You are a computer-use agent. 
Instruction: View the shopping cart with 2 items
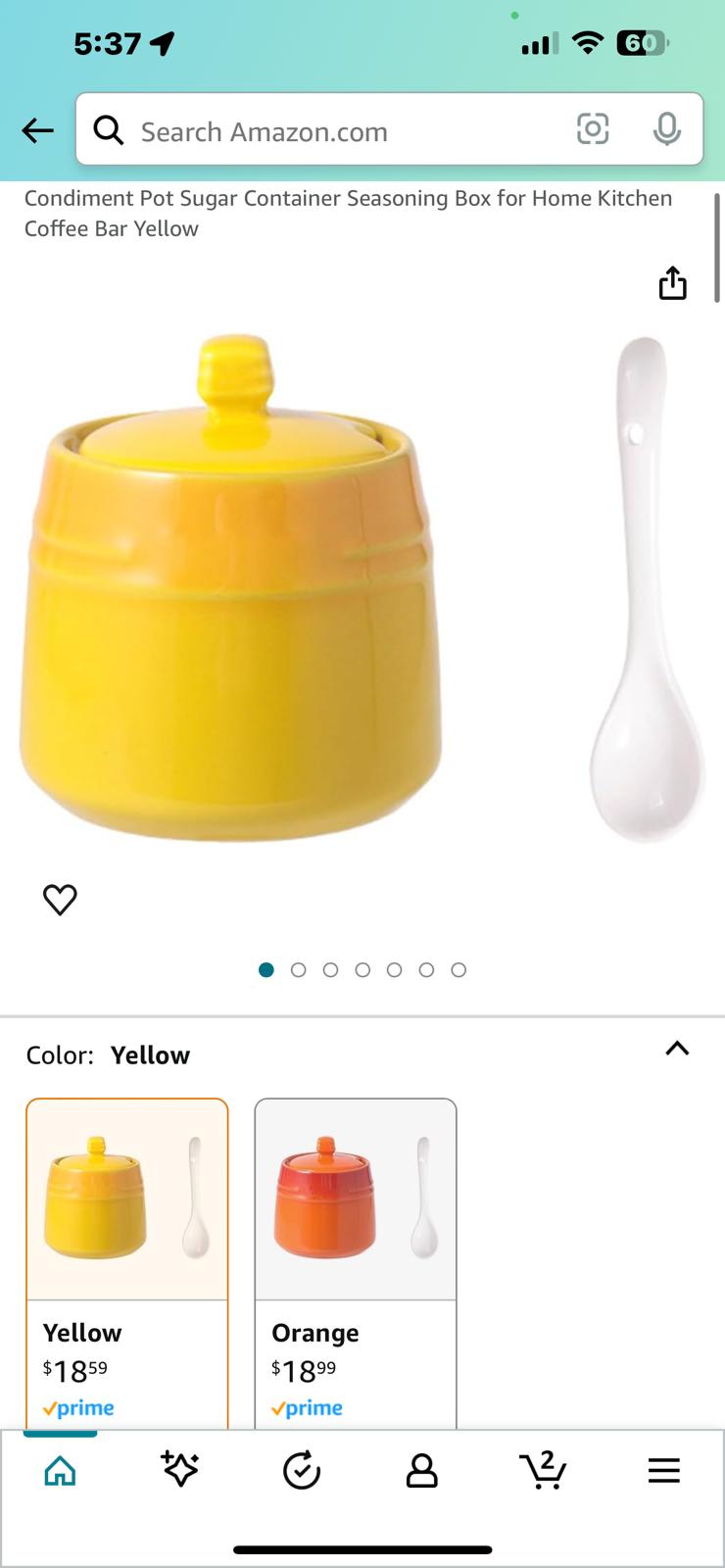pos(543,1470)
